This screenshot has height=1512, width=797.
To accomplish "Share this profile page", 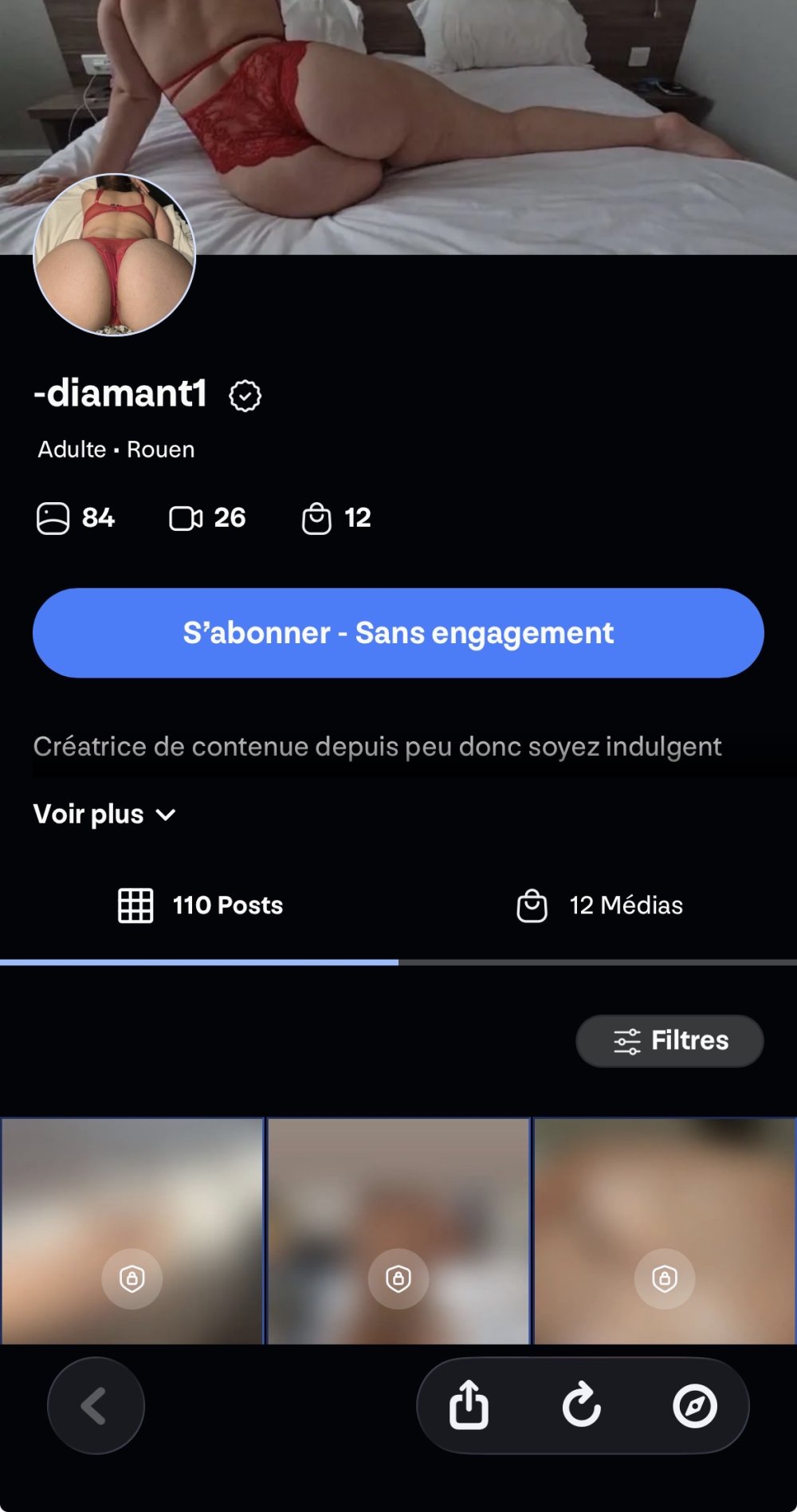I will pyautogui.click(x=469, y=1405).
